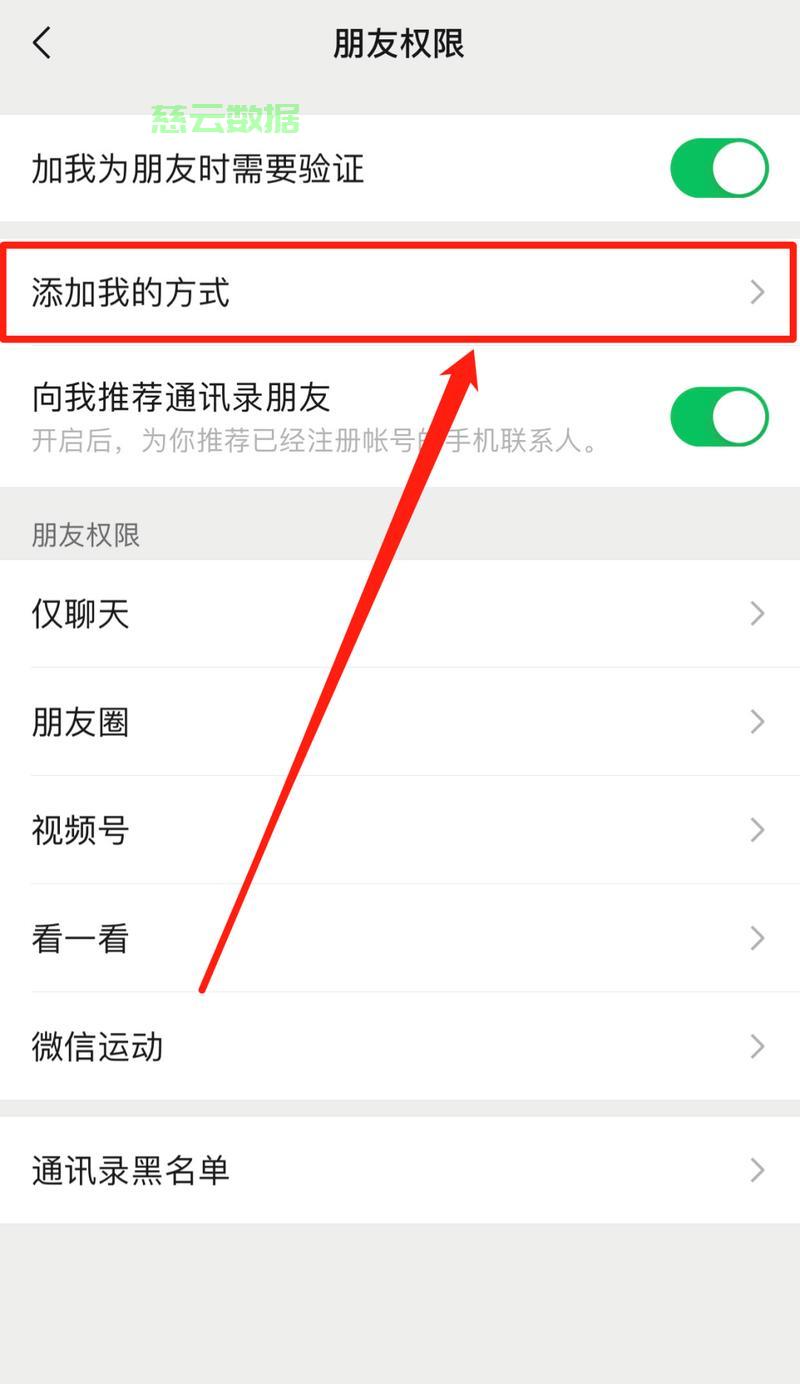
Task: View the 通讯录黑名单 blocked list
Action: click(x=400, y=1170)
